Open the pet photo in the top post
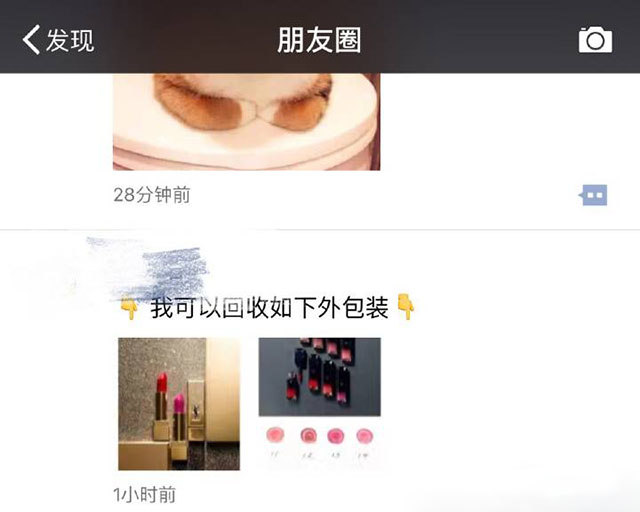The width and height of the screenshot is (640, 512). [246, 121]
